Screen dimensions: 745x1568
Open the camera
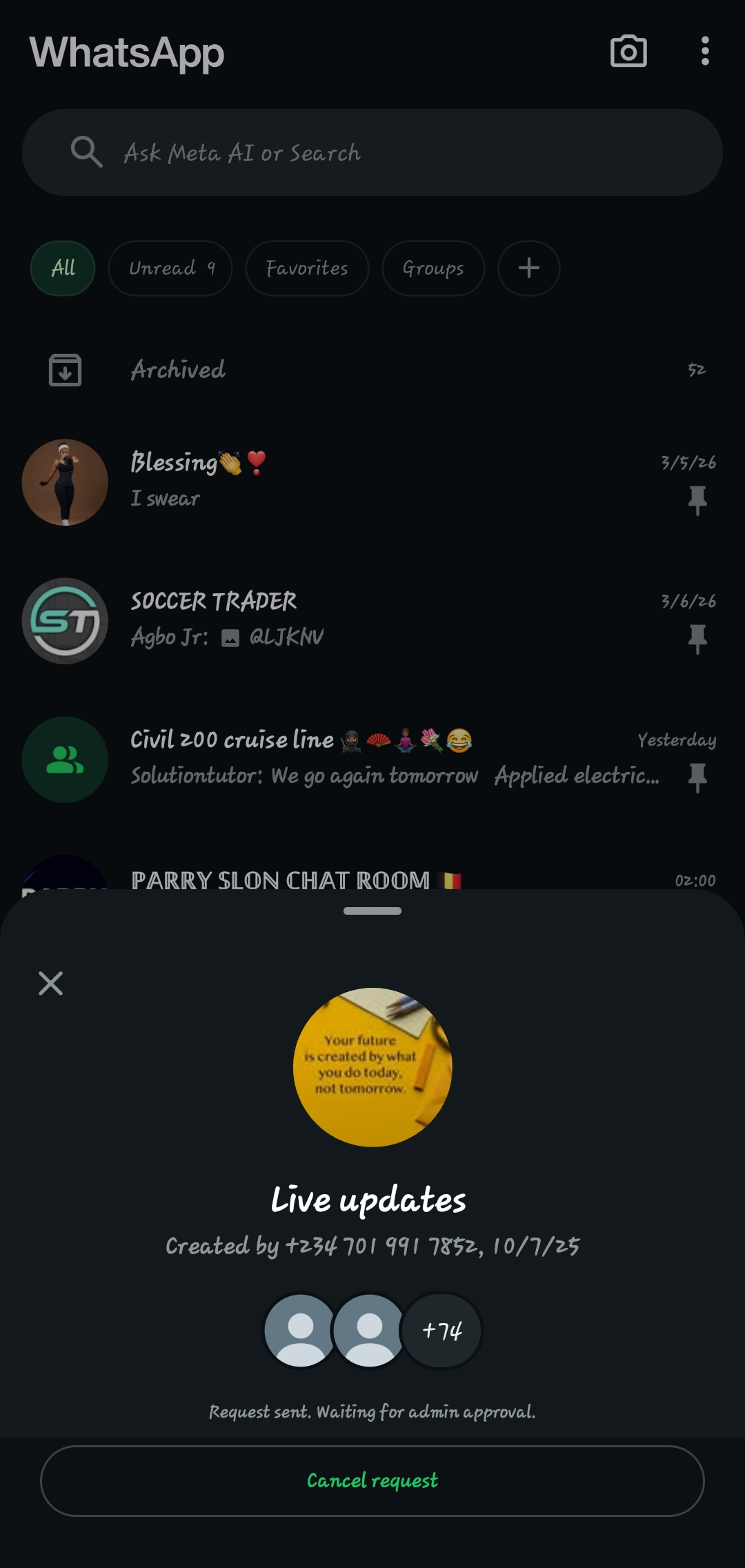[x=628, y=52]
